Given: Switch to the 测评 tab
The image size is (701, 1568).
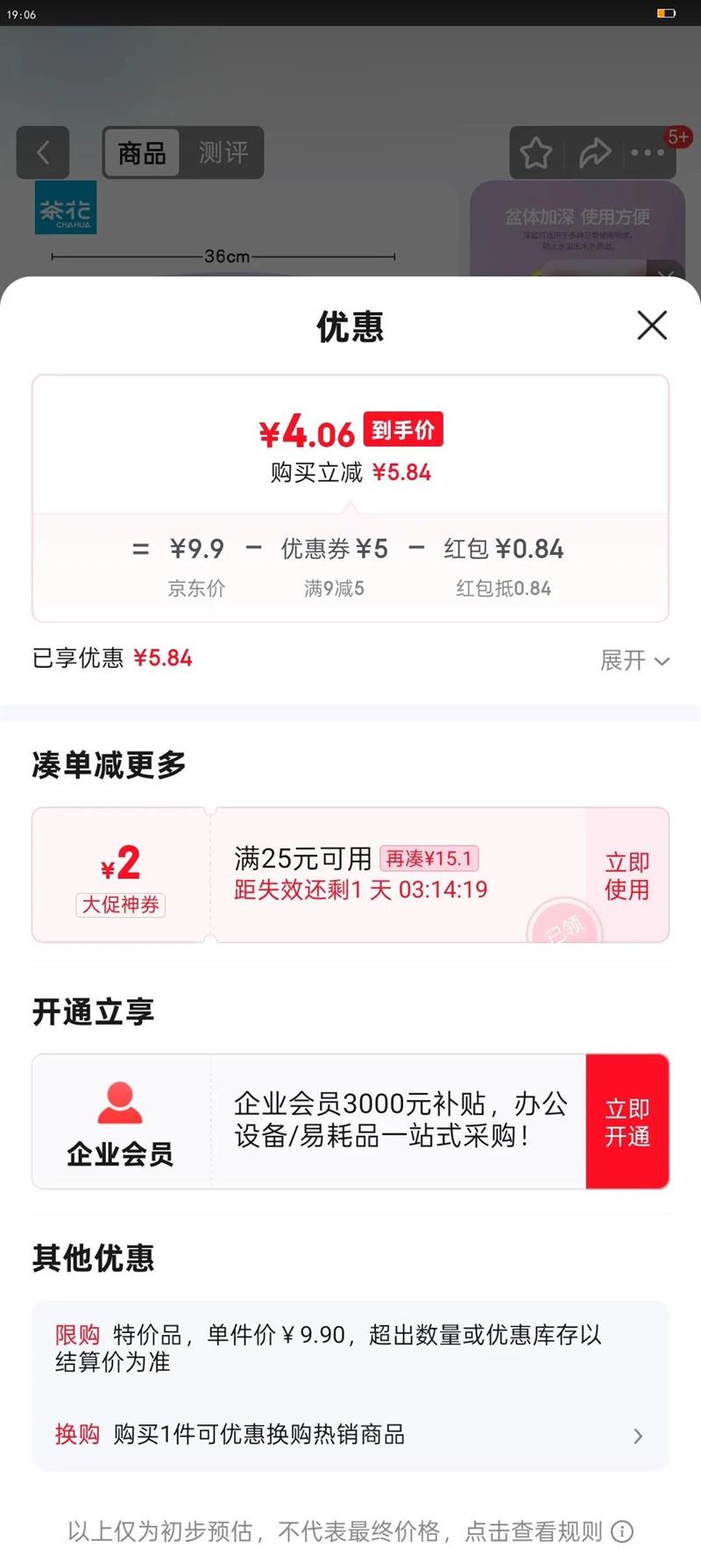Looking at the screenshot, I should coord(222,153).
